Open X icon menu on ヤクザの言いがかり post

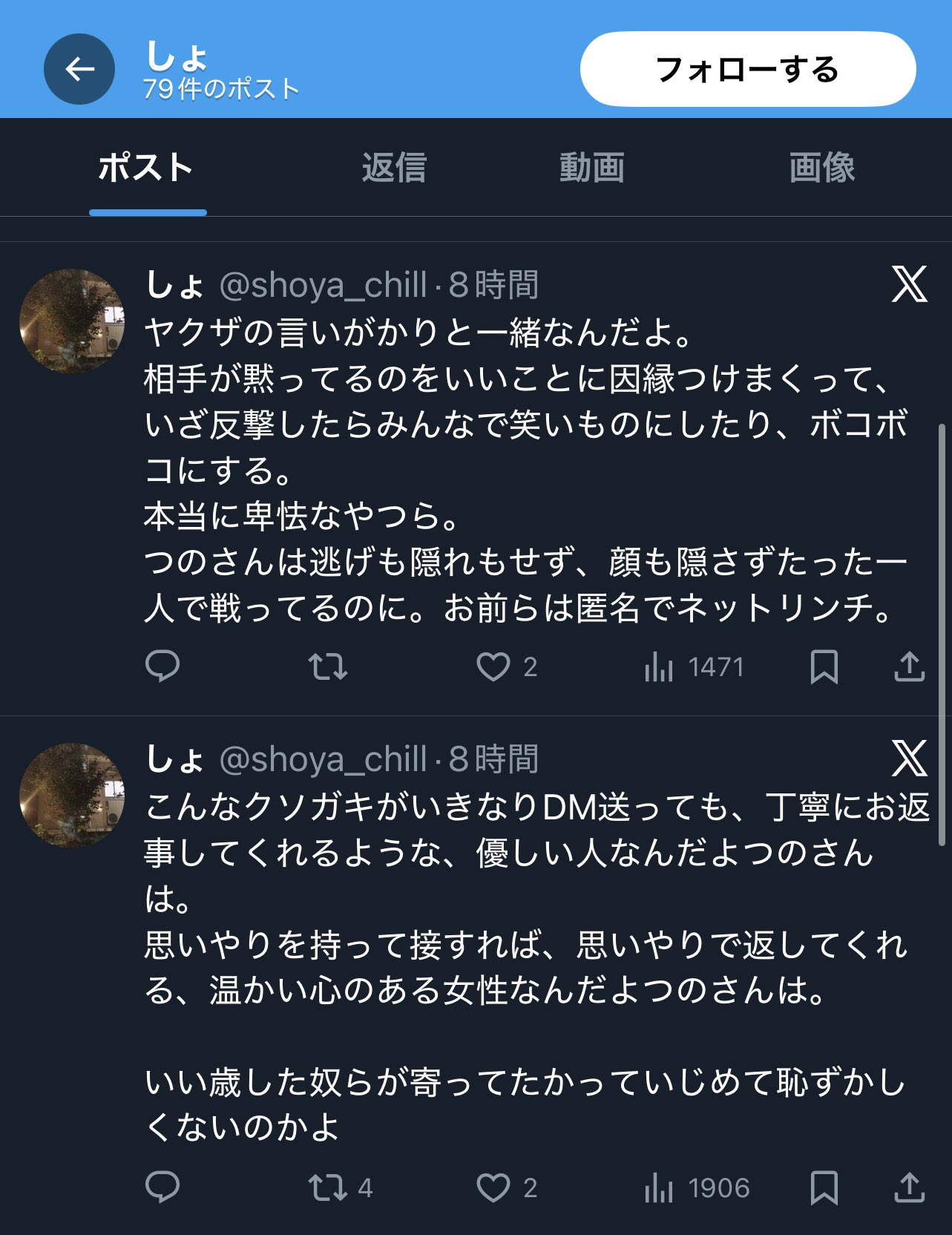[x=909, y=284]
